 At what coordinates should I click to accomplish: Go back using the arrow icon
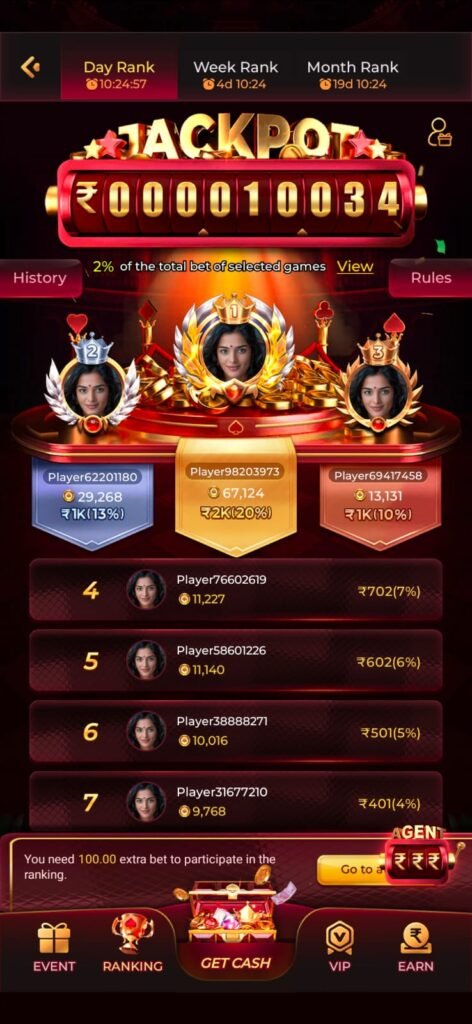coord(29,67)
